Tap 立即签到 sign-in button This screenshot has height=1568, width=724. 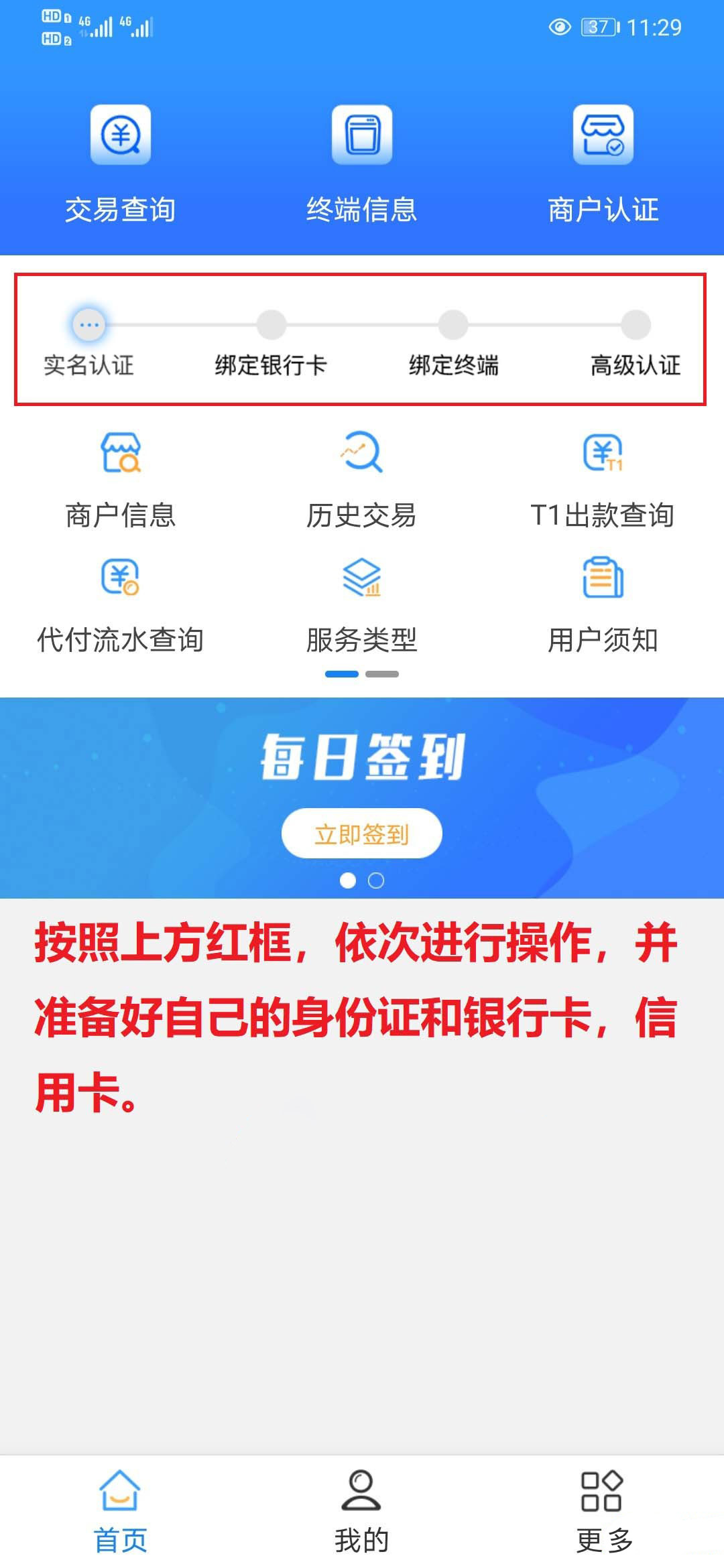tap(362, 833)
